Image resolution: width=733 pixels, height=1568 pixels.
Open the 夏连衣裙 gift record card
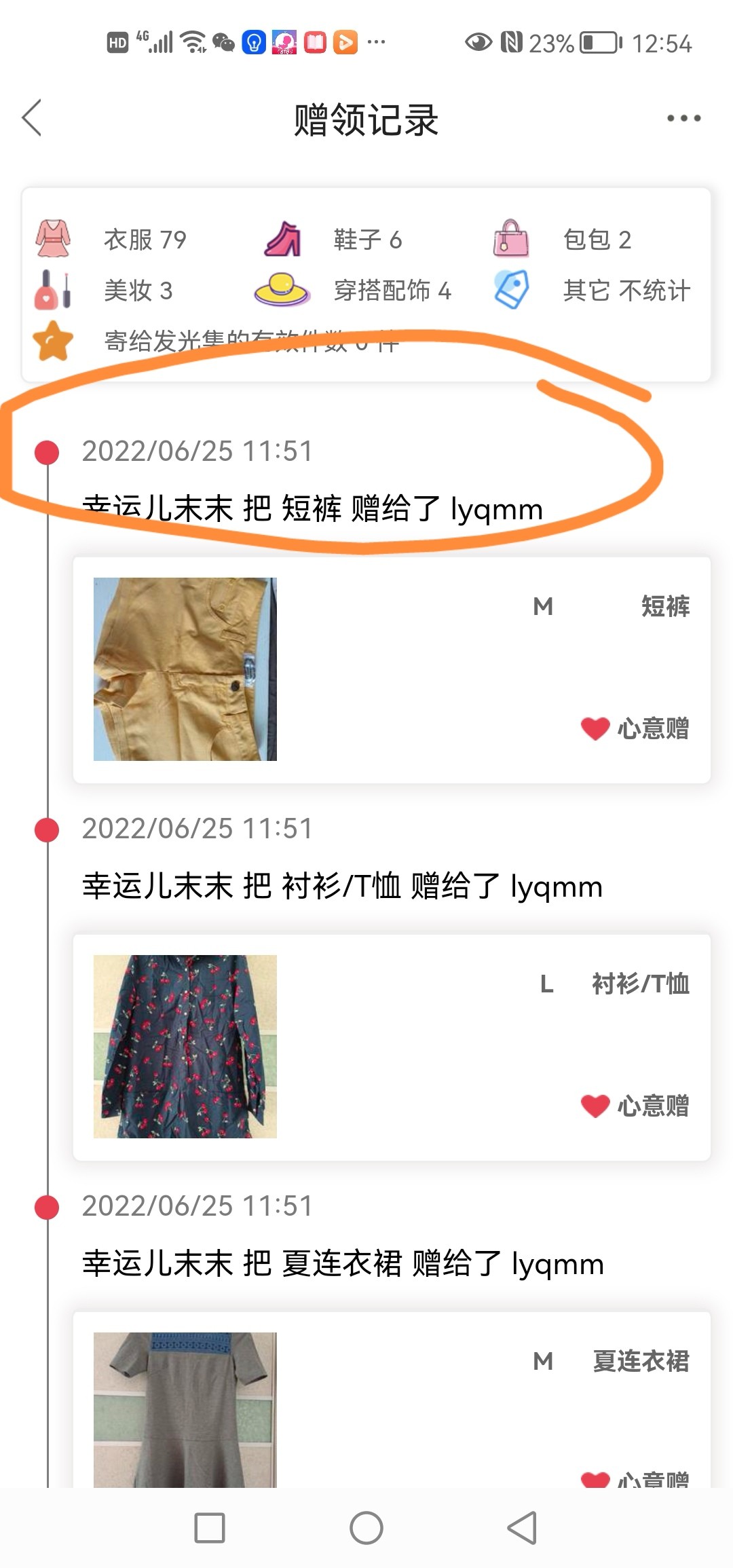tap(392, 1405)
